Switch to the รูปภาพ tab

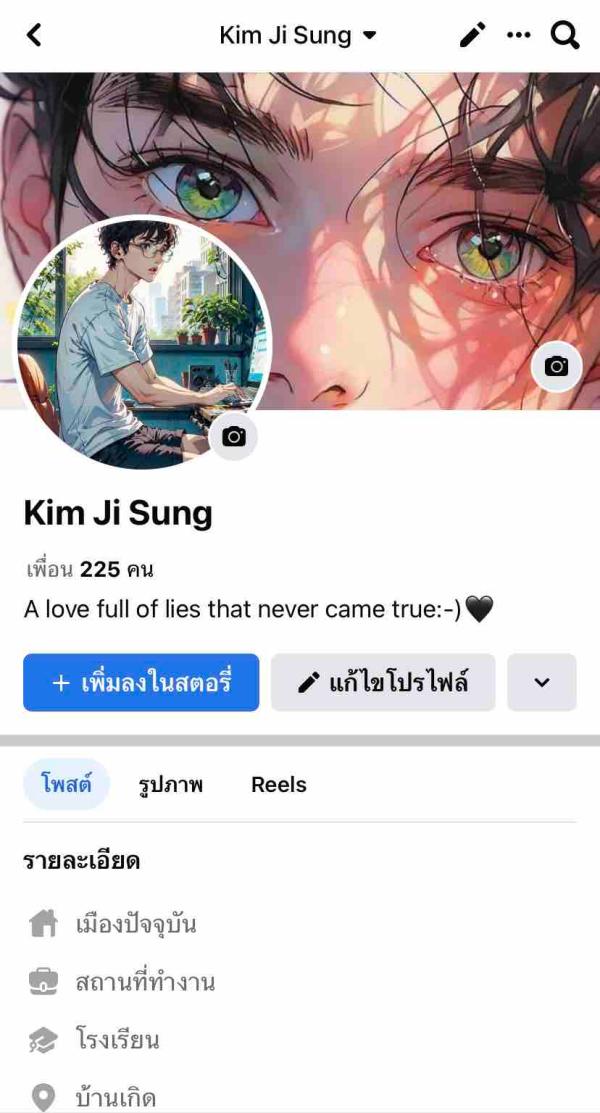coord(170,785)
